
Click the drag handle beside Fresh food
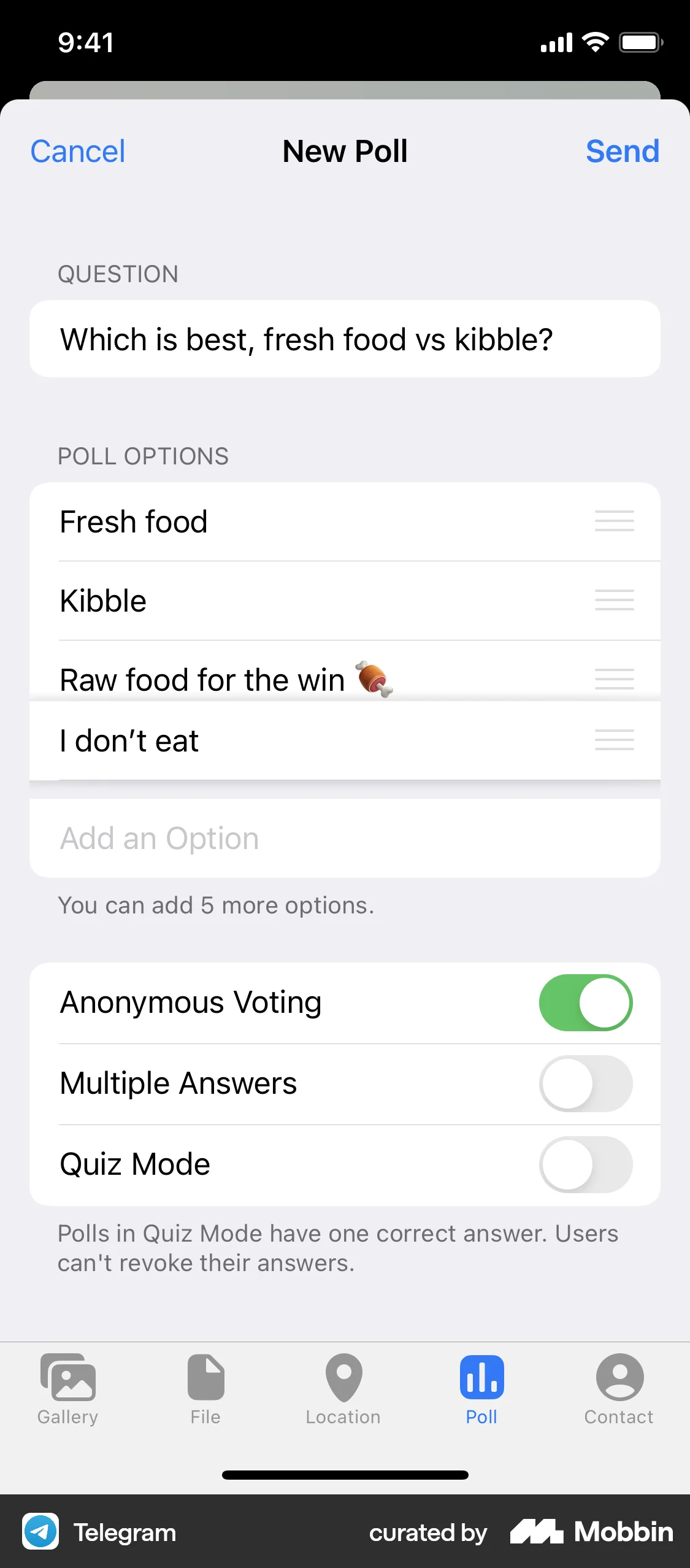(614, 521)
